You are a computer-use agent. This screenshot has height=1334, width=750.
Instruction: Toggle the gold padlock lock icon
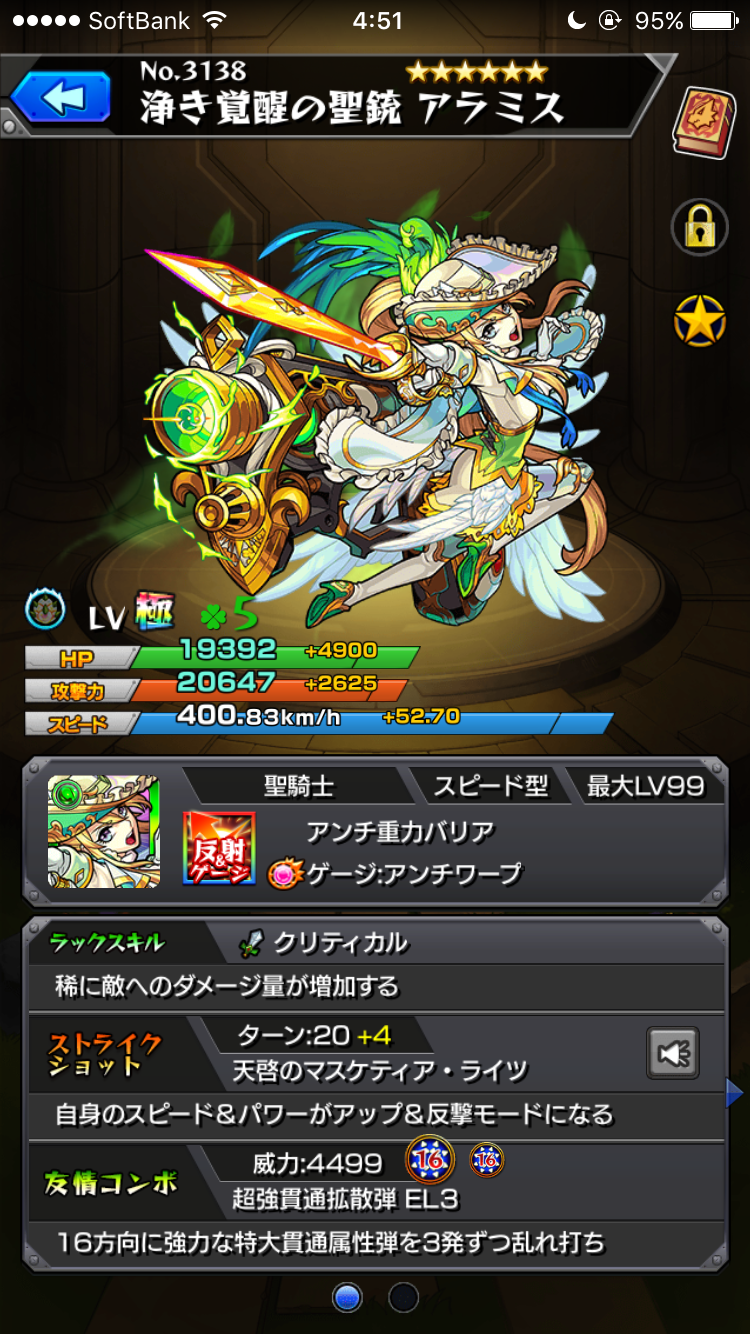pyautogui.click(x=698, y=228)
